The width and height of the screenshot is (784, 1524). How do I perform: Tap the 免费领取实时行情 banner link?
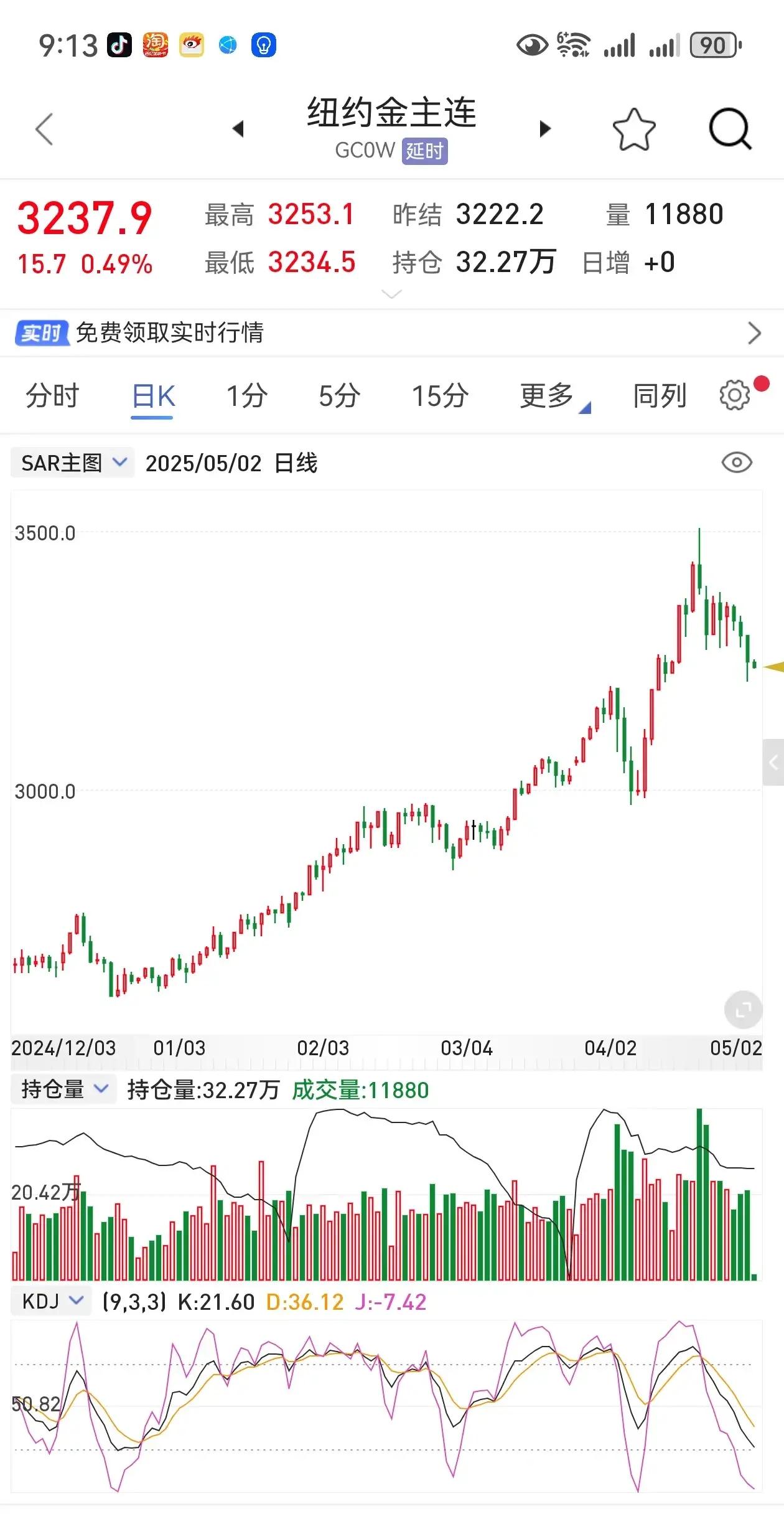(170, 334)
